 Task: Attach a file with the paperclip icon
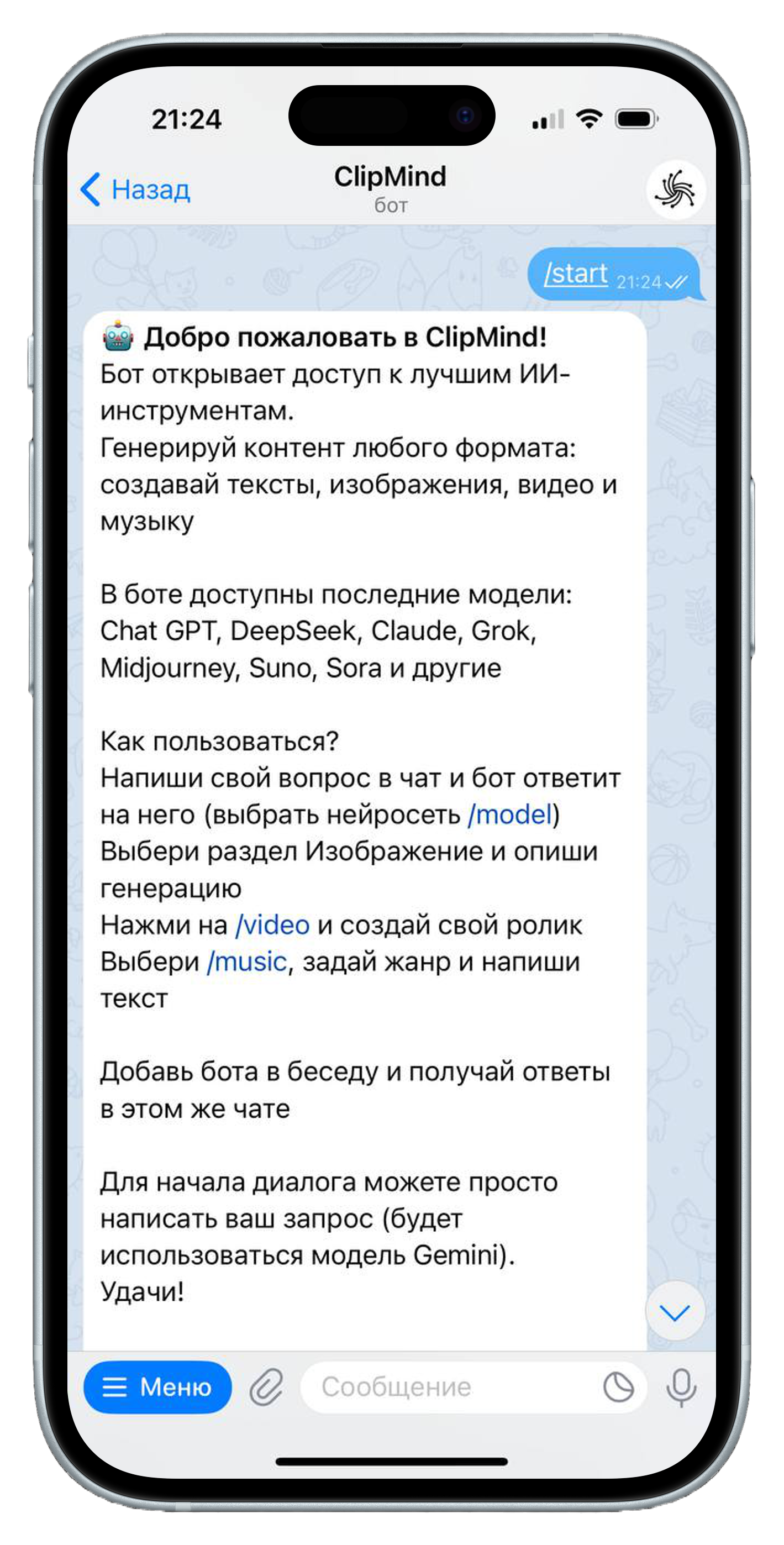[x=266, y=1388]
